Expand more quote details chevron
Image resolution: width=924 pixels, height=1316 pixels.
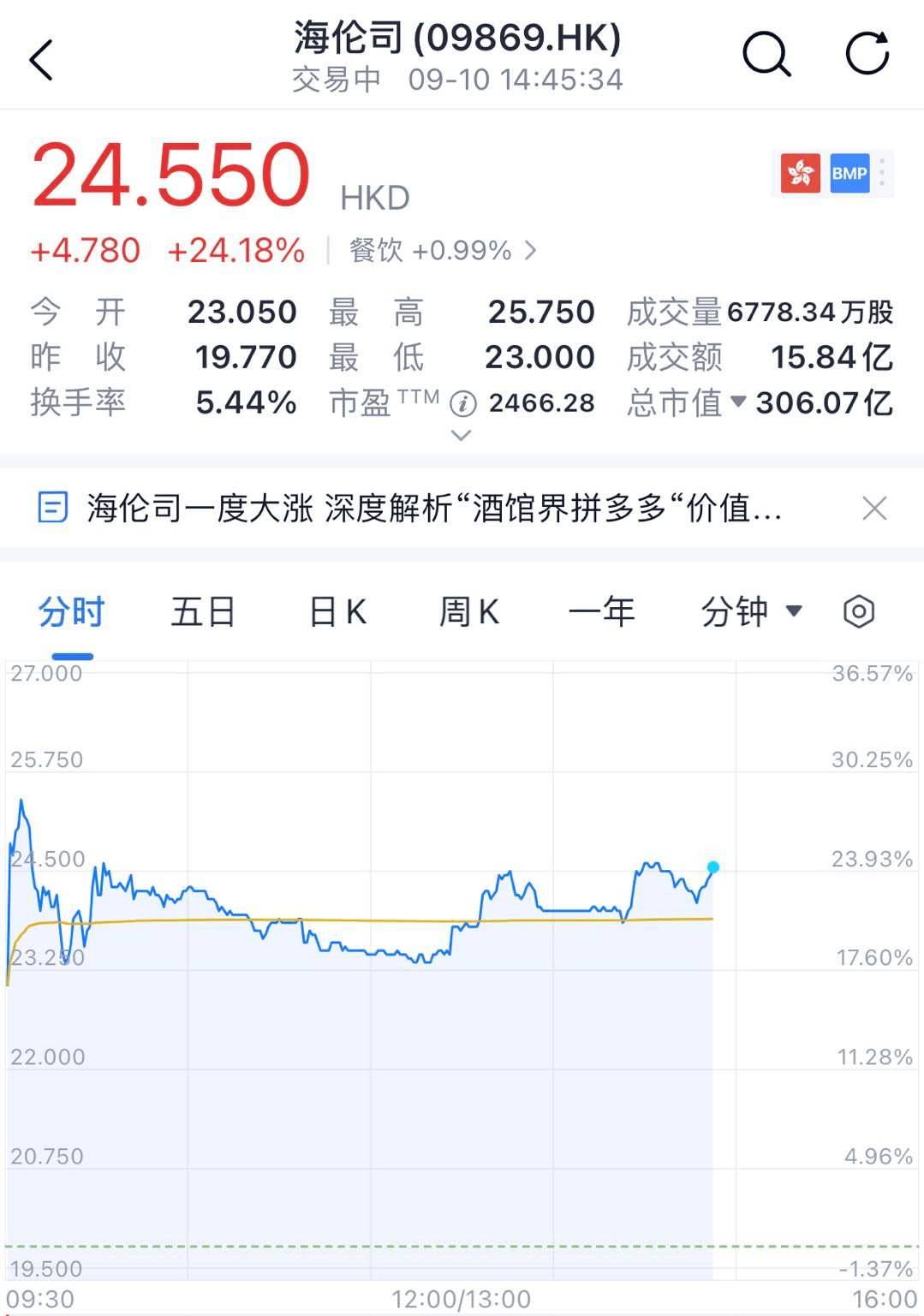point(461,436)
